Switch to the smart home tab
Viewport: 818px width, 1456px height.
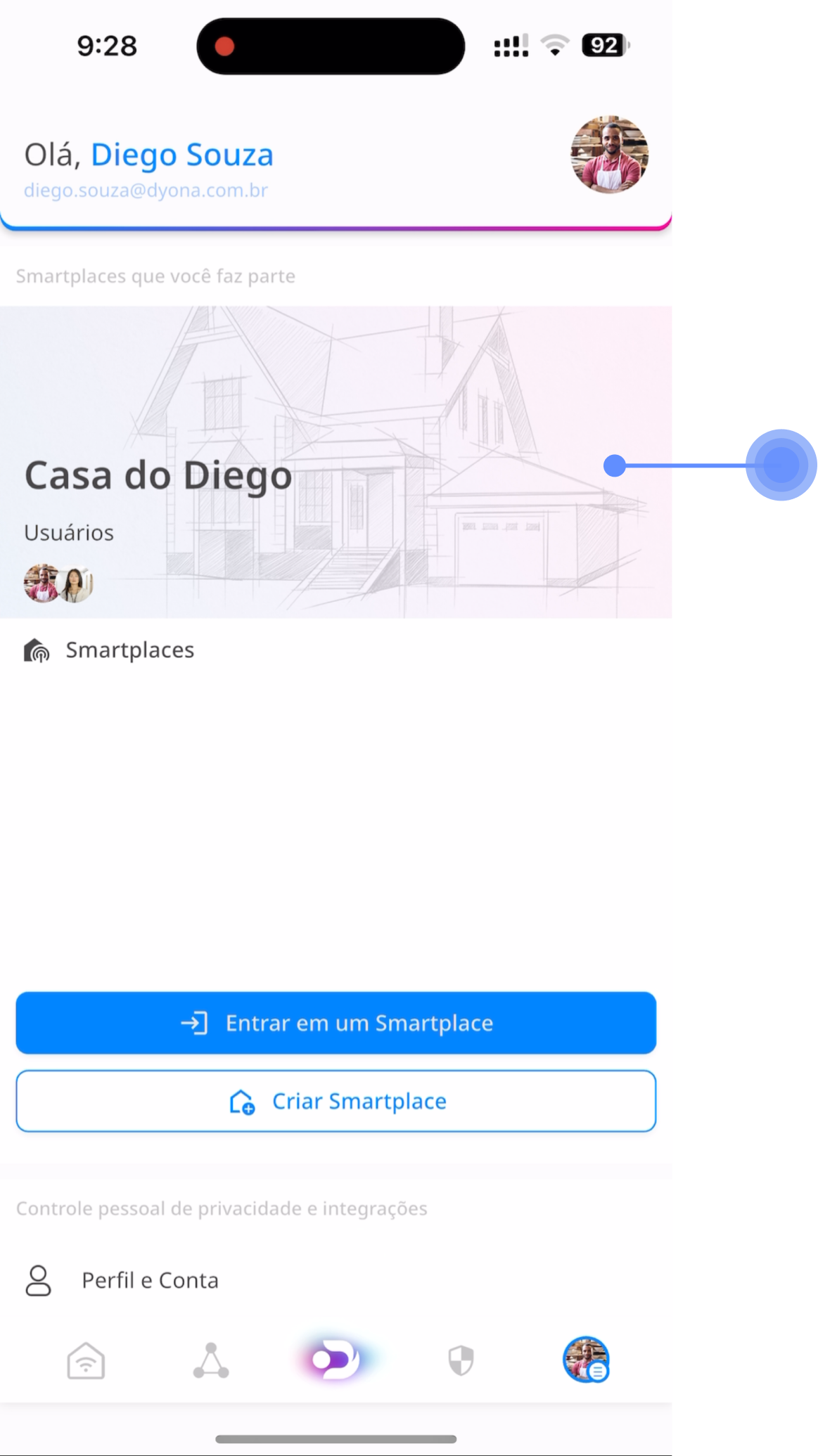click(x=86, y=1360)
